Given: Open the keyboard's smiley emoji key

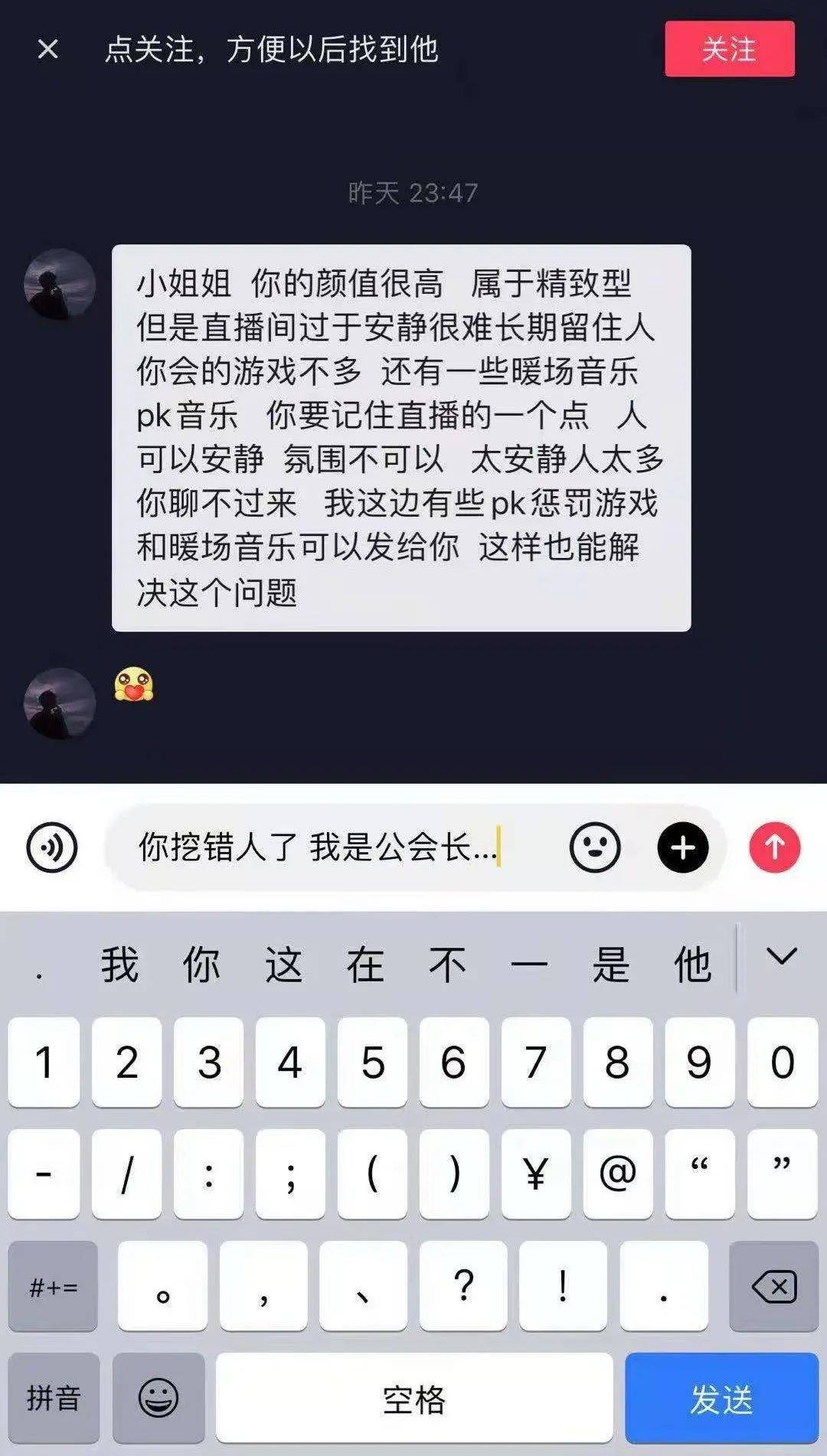Looking at the screenshot, I should tap(159, 1398).
